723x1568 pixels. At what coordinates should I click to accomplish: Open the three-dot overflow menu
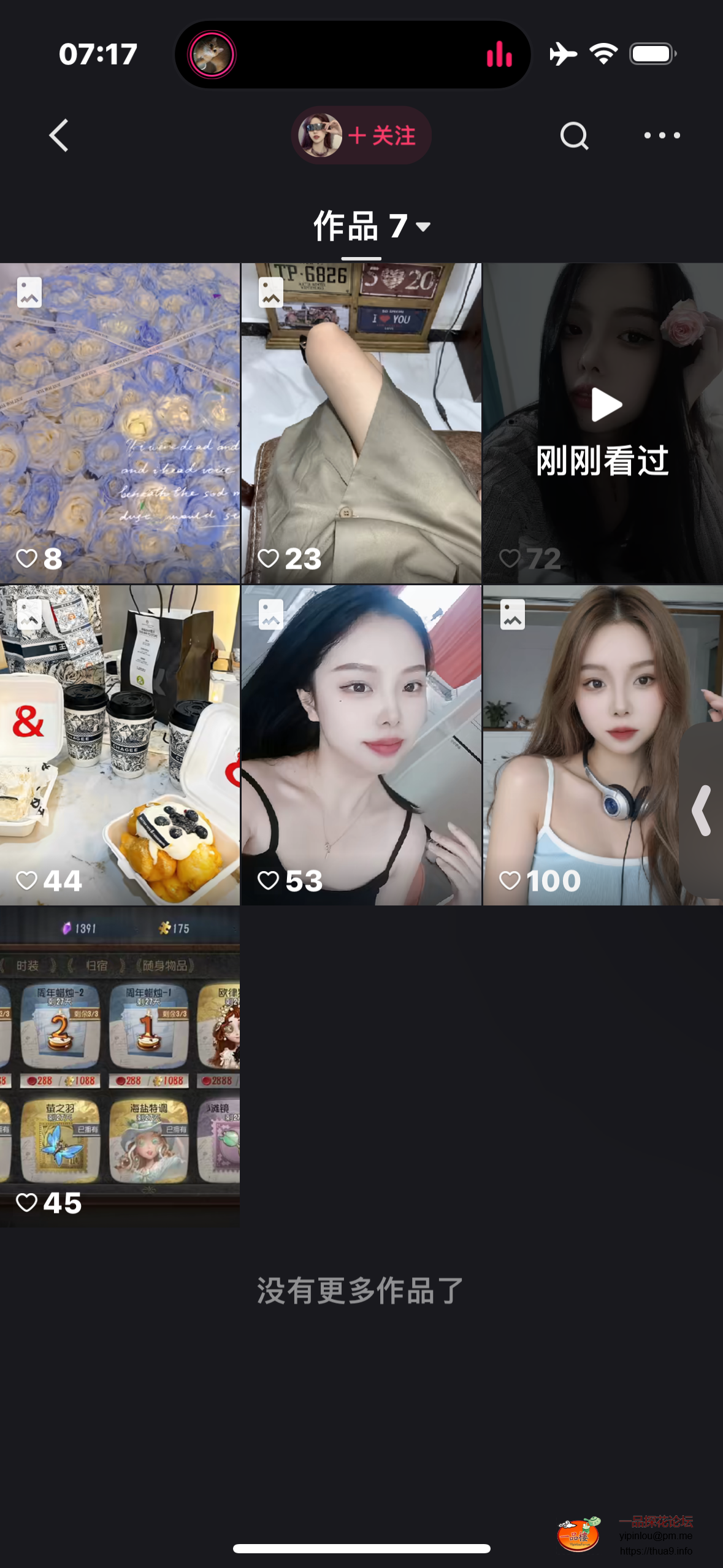point(662,136)
